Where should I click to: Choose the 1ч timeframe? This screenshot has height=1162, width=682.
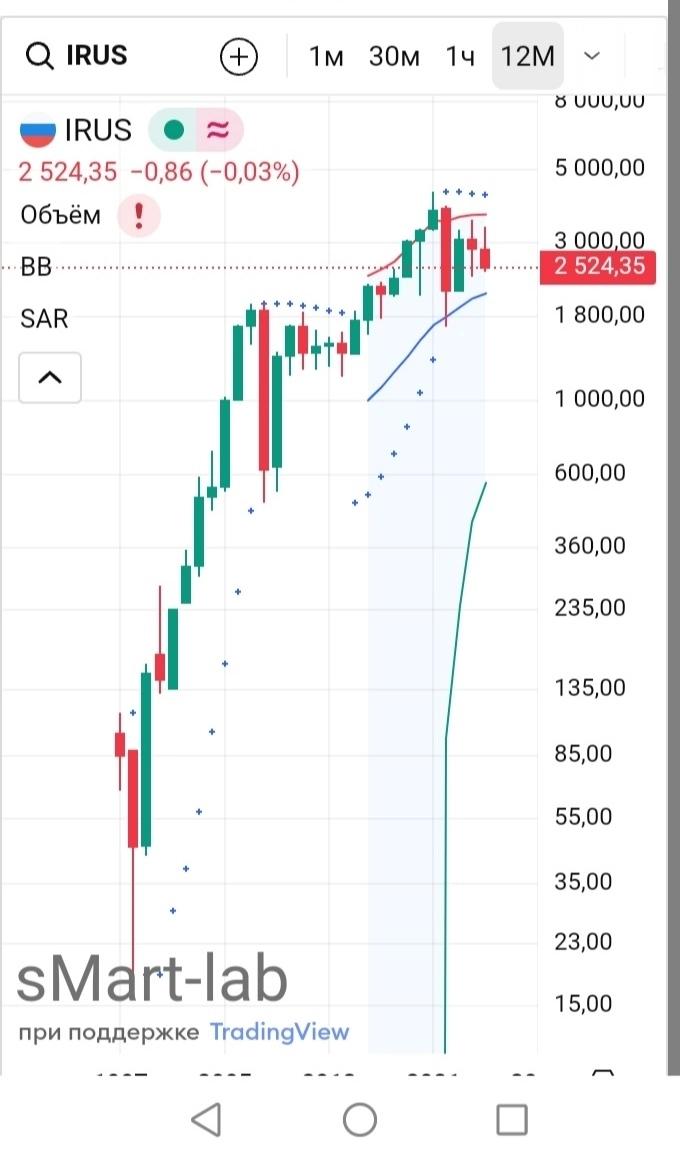pos(459,57)
